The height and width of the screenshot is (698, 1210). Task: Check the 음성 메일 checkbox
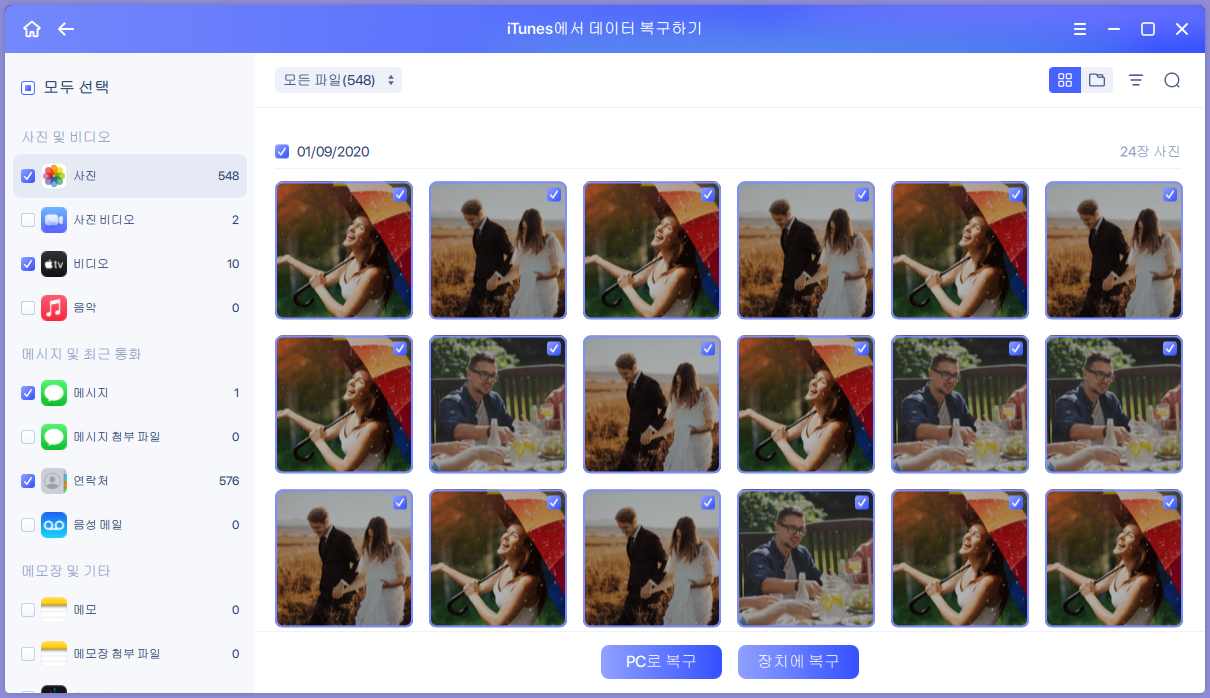[x=28, y=525]
